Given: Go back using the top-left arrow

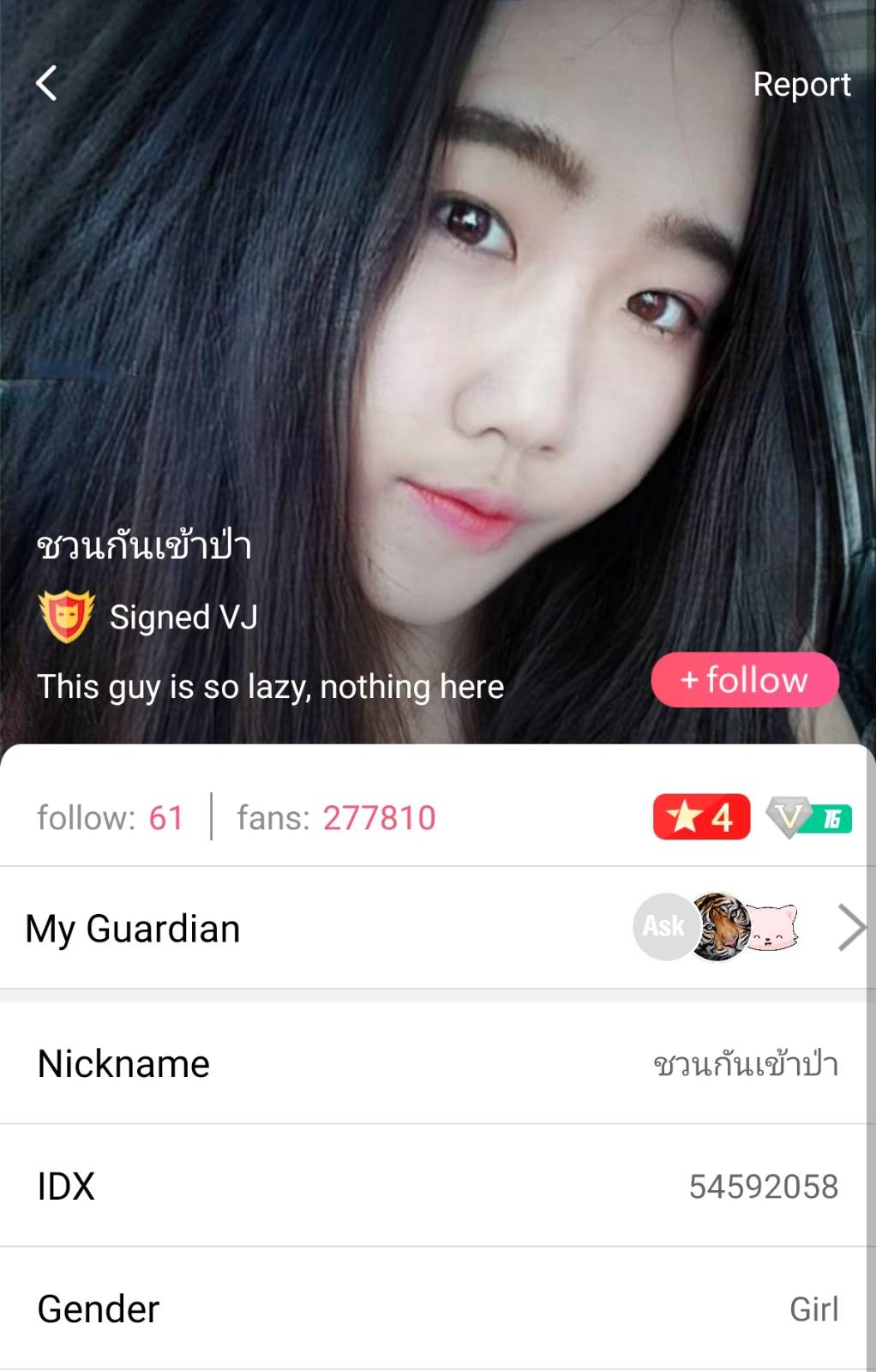Looking at the screenshot, I should tap(46, 83).
